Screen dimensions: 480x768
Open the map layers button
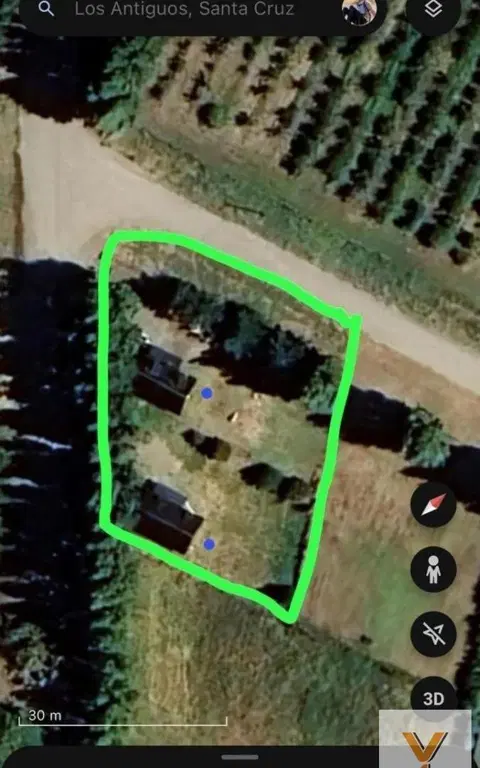tap(433, 11)
